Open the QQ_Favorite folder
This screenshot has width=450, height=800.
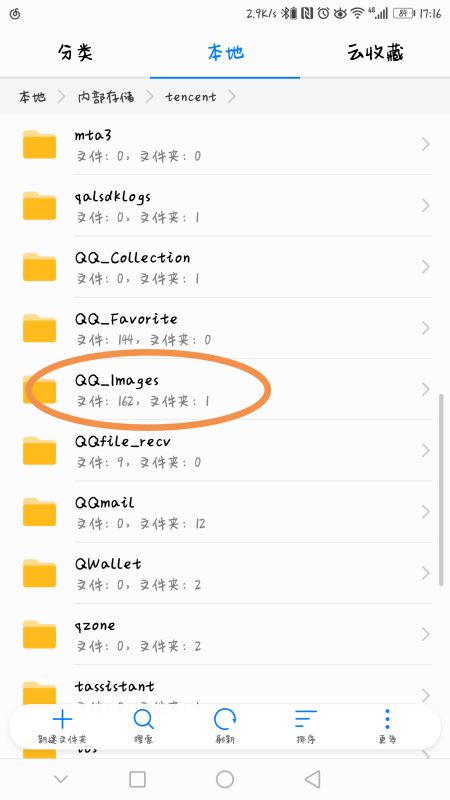point(225,328)
